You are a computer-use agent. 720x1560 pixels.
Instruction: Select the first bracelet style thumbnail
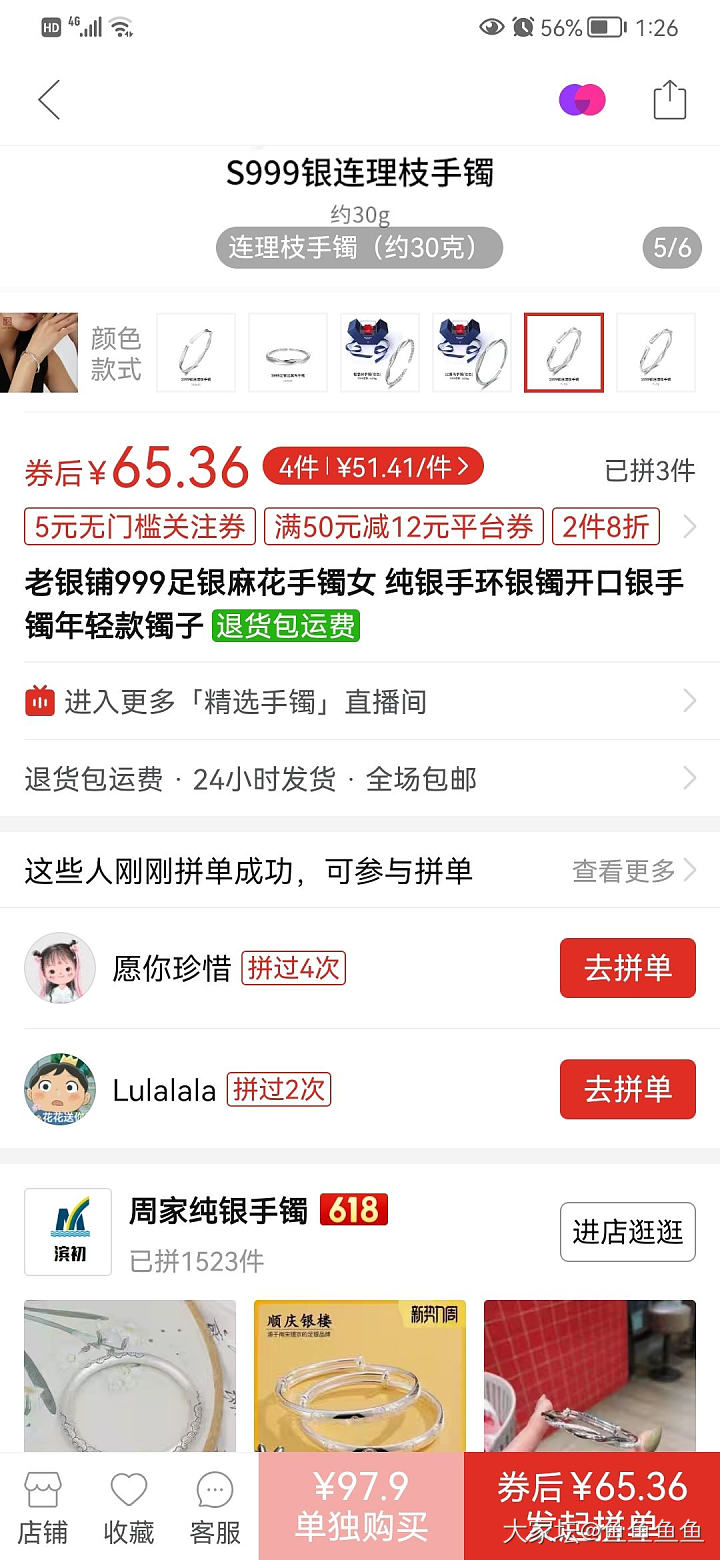pos(196,353)
